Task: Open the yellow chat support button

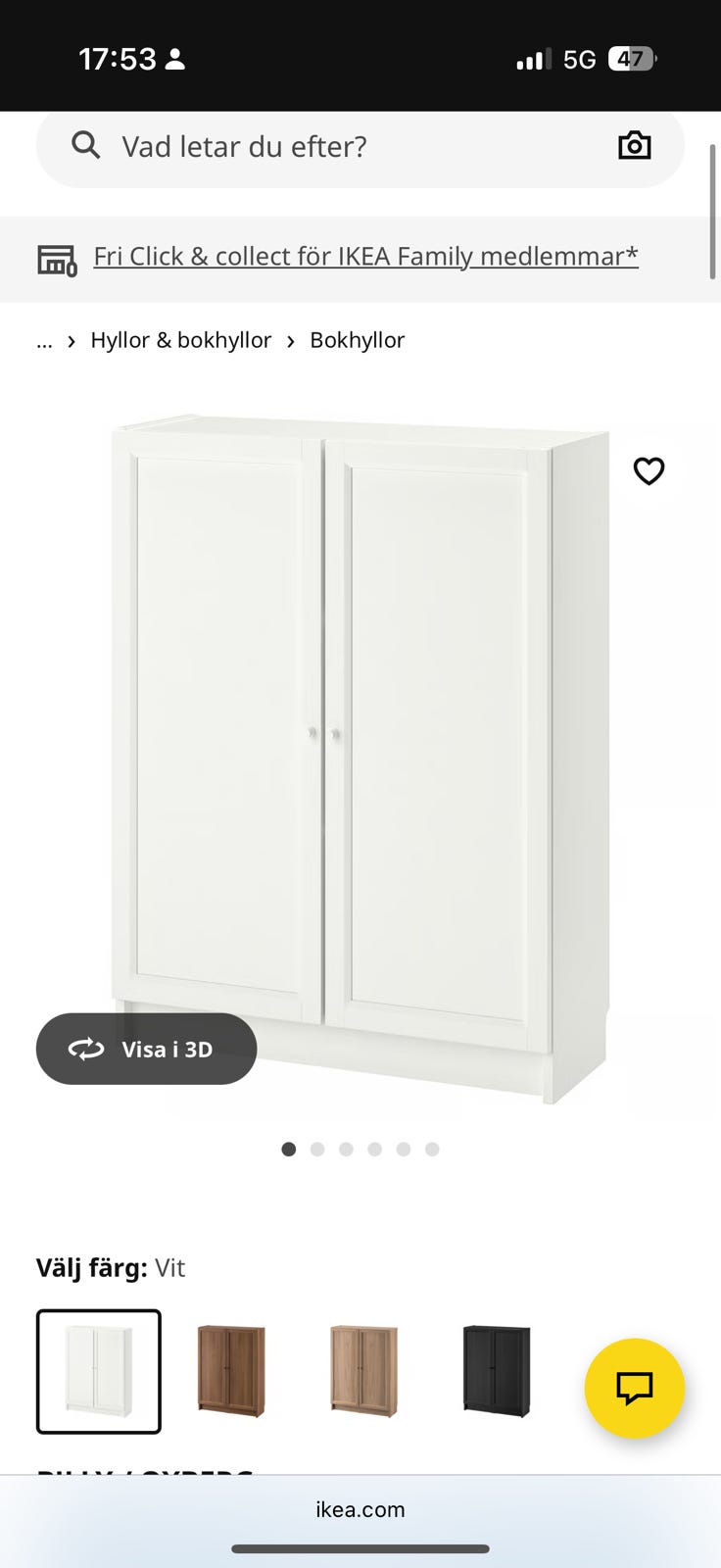Action: point(634,1388)
